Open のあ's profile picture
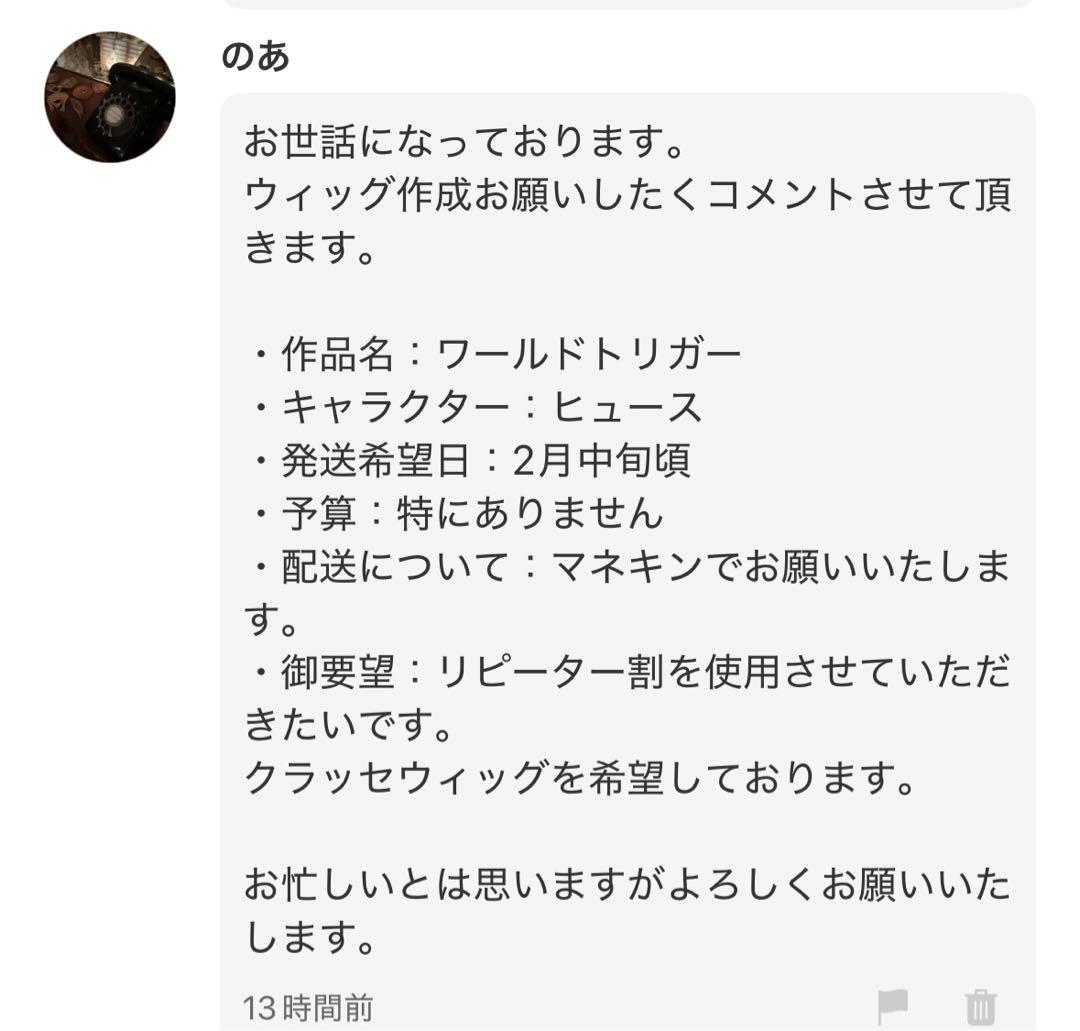The height and width of the screenshot is (1031, 1080). [x=110, y=97]
